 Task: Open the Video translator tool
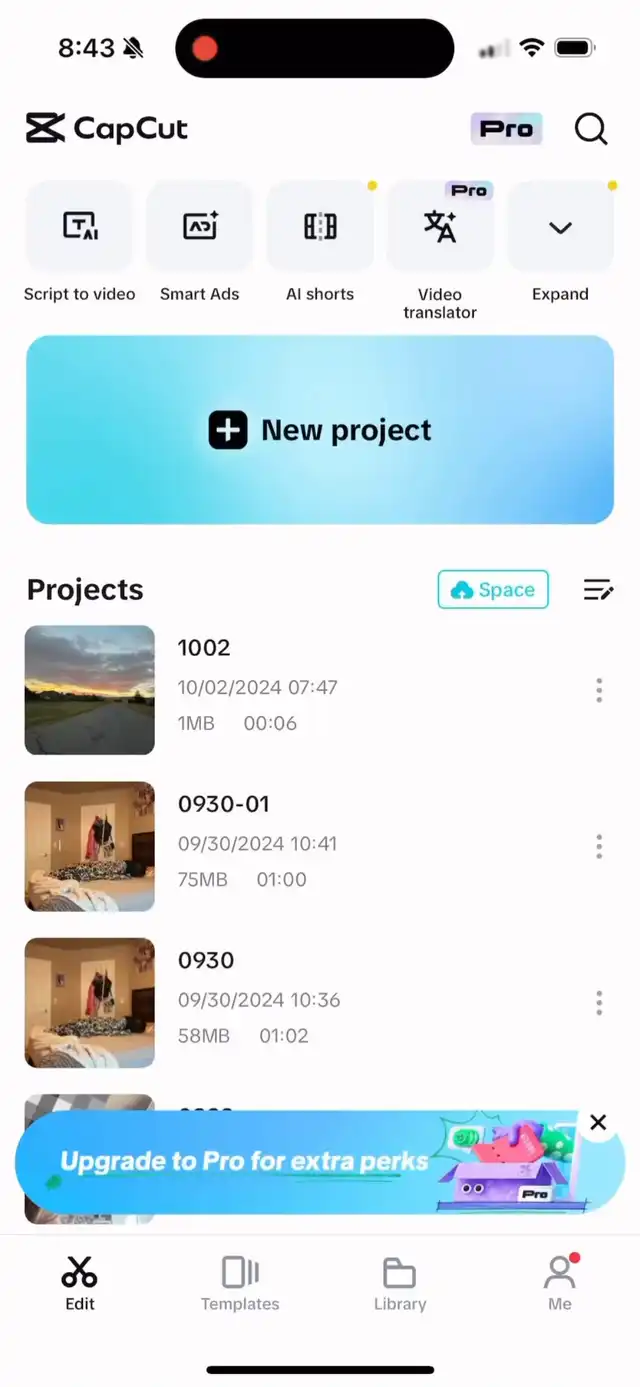click(440, 227)
